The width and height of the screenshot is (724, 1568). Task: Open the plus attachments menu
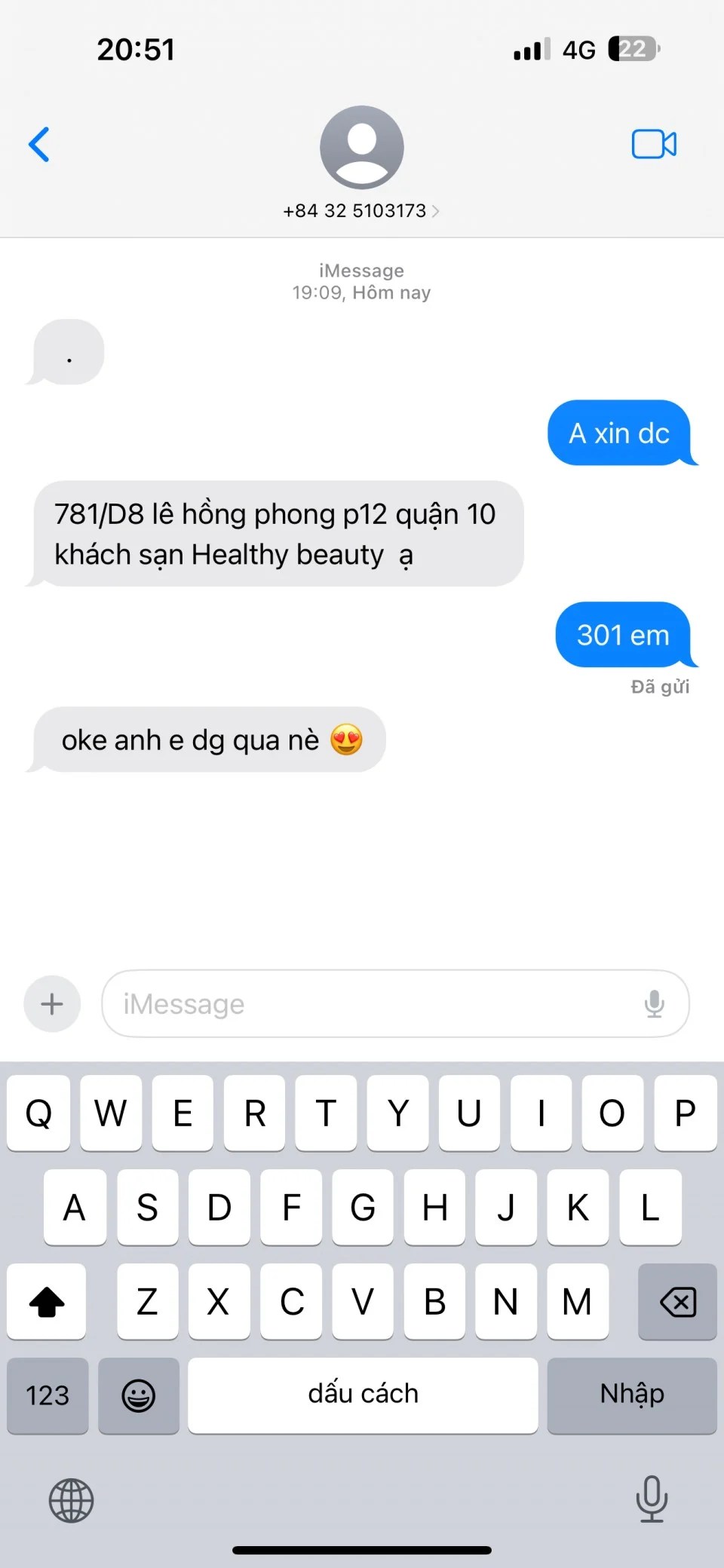point(52,1003)
